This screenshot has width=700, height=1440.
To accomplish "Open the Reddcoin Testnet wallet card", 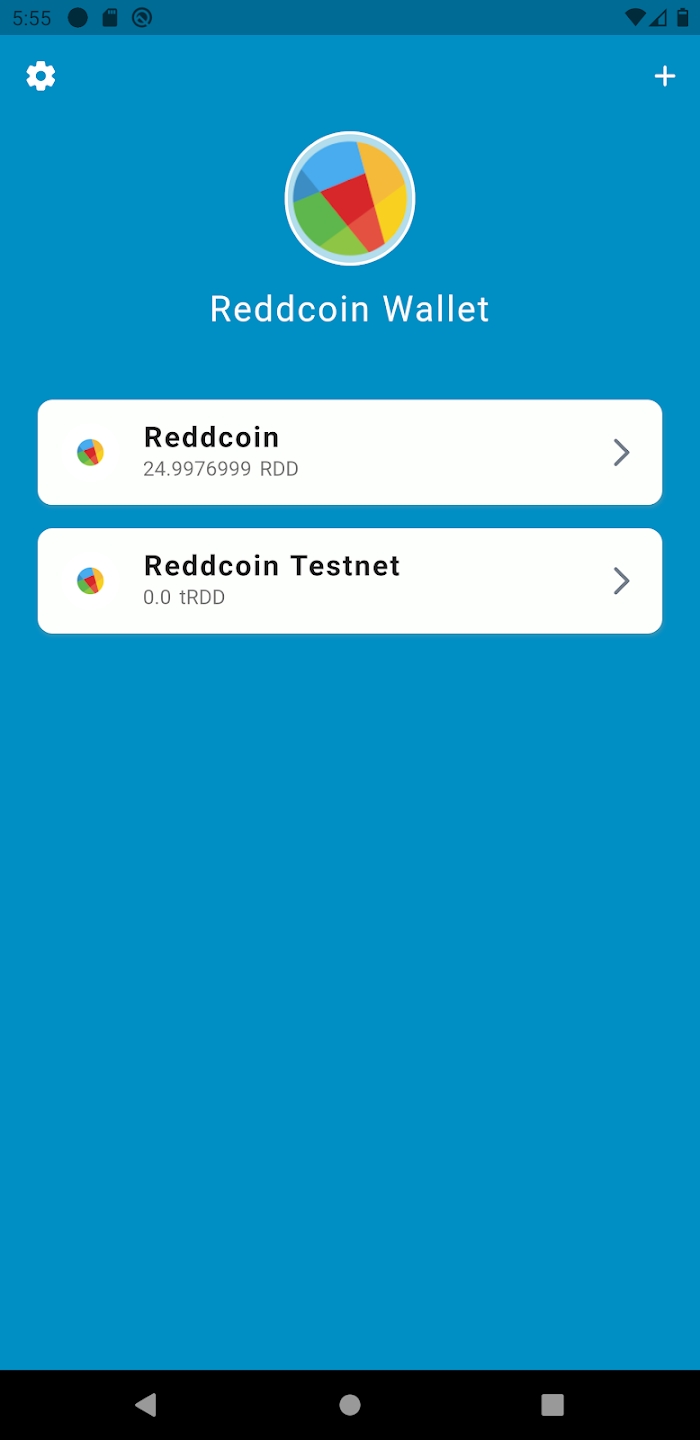I will [350, 581].
